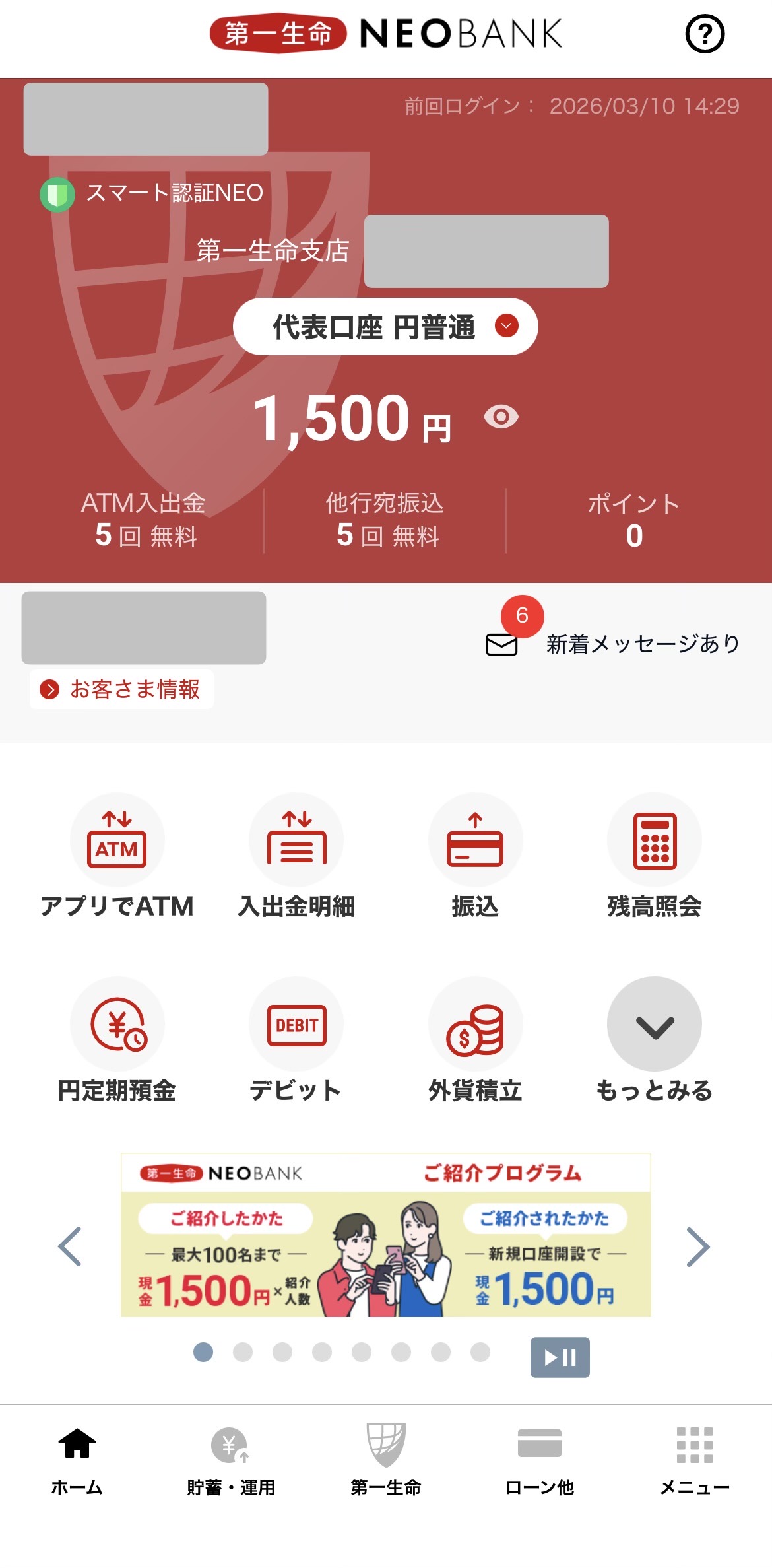772x1568 pixels.
Task: Start a 振込 transfer
Action: [475, 840]
